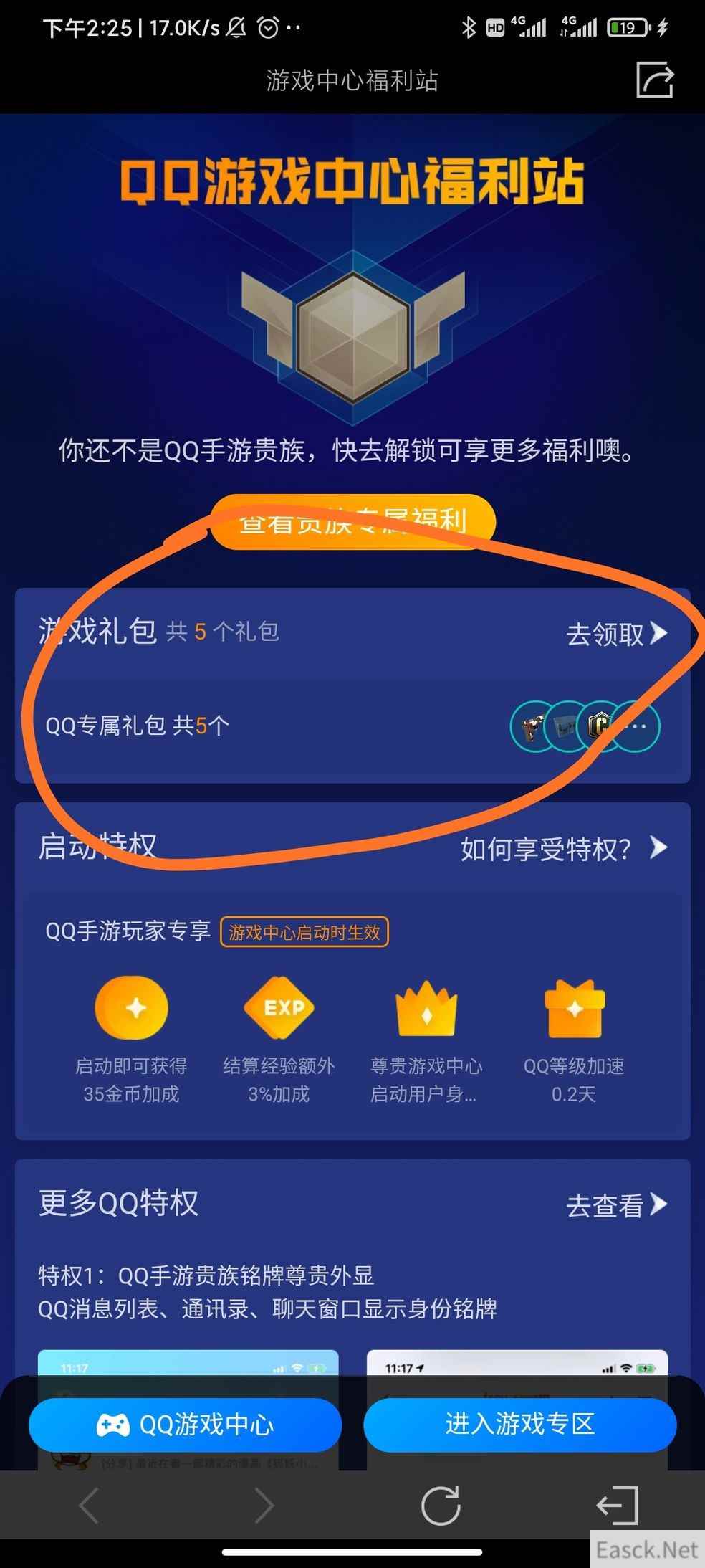The width and height of the screenshot is (705, 1568).
Task: Reload the page with refresh icon
Action: click(x=440, y=1505)
